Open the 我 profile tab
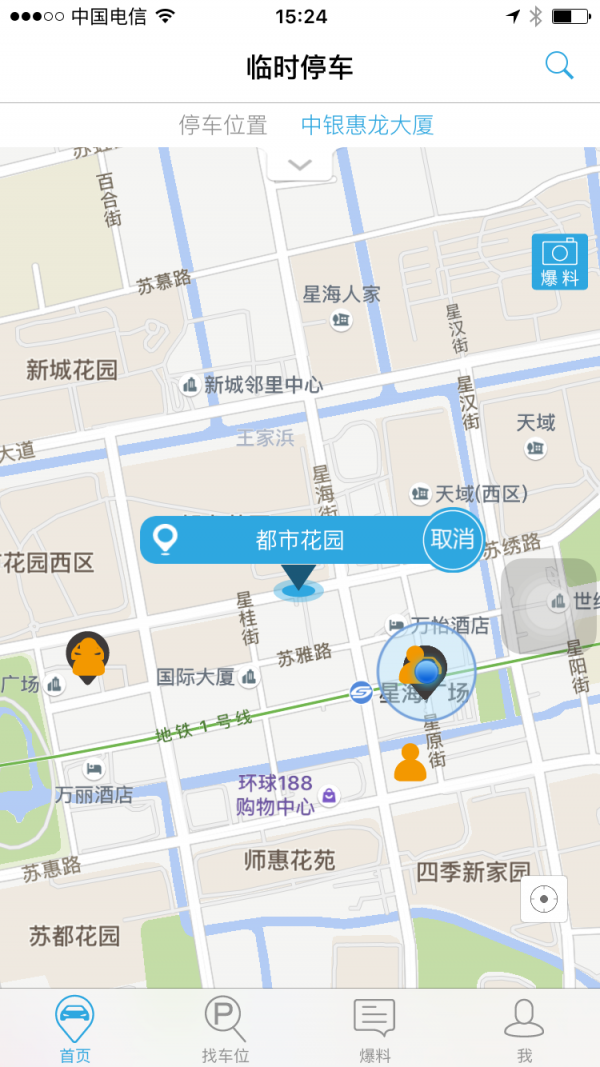The width and height of the screenshot is (600, 1067). coord(524,1028)
